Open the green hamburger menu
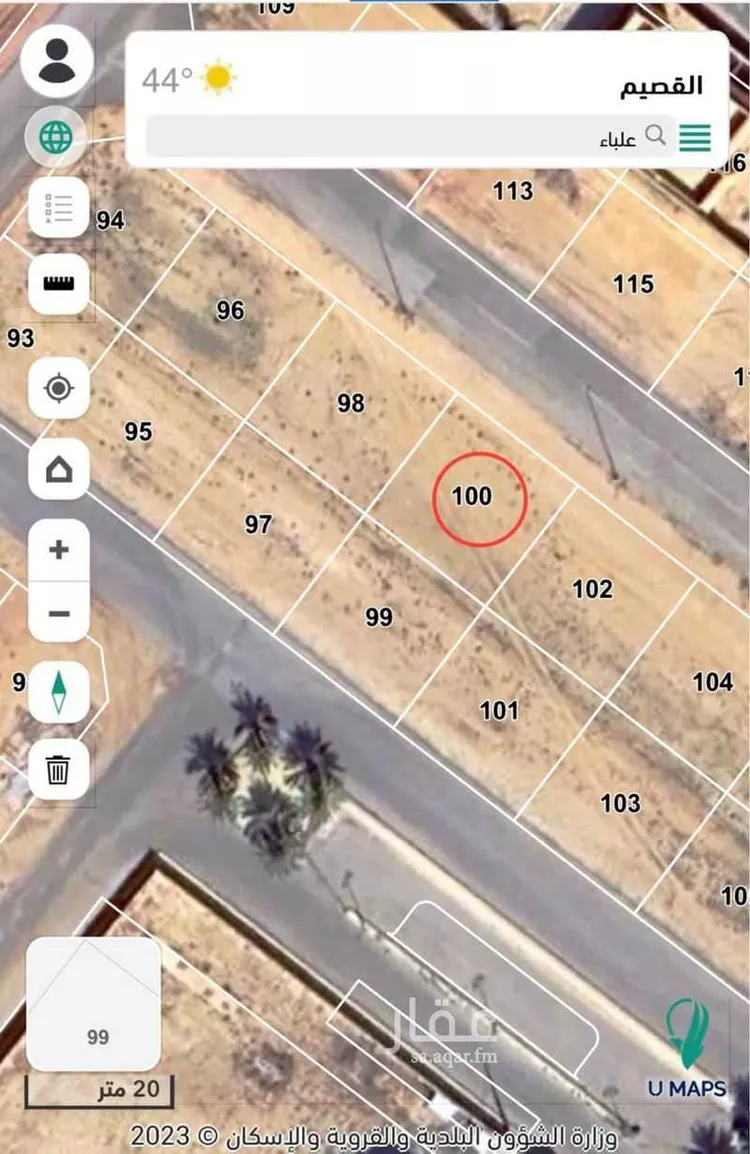Viewport: 750px width, 1154px height. [x=695, y=137]
